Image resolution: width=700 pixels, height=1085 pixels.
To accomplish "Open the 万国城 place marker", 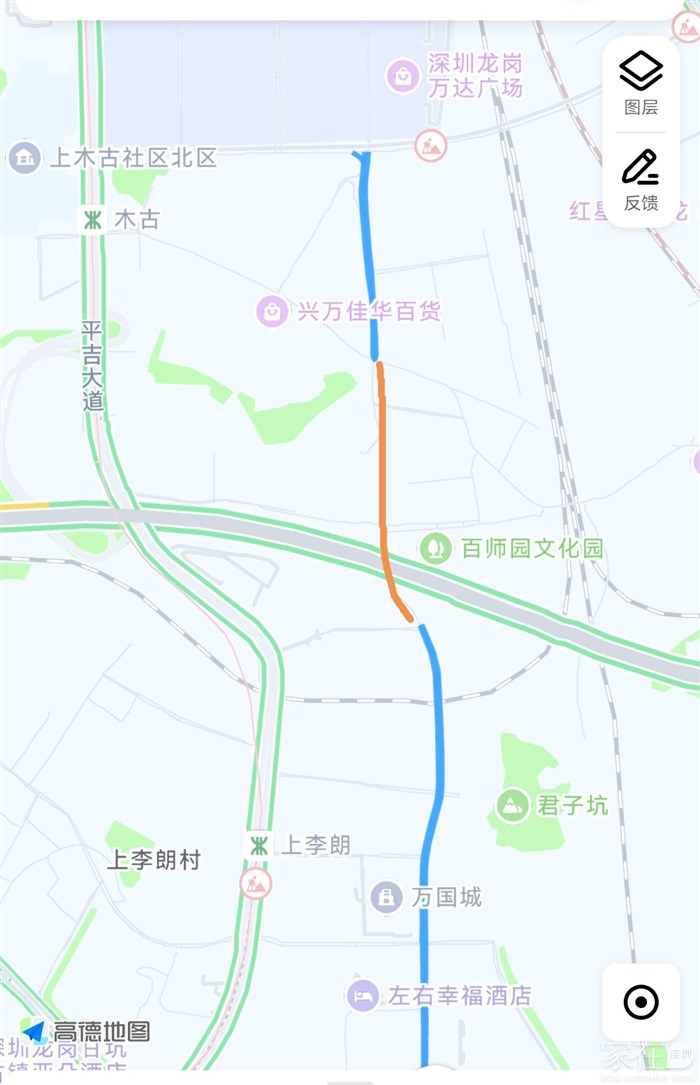I will pos(386,896).
